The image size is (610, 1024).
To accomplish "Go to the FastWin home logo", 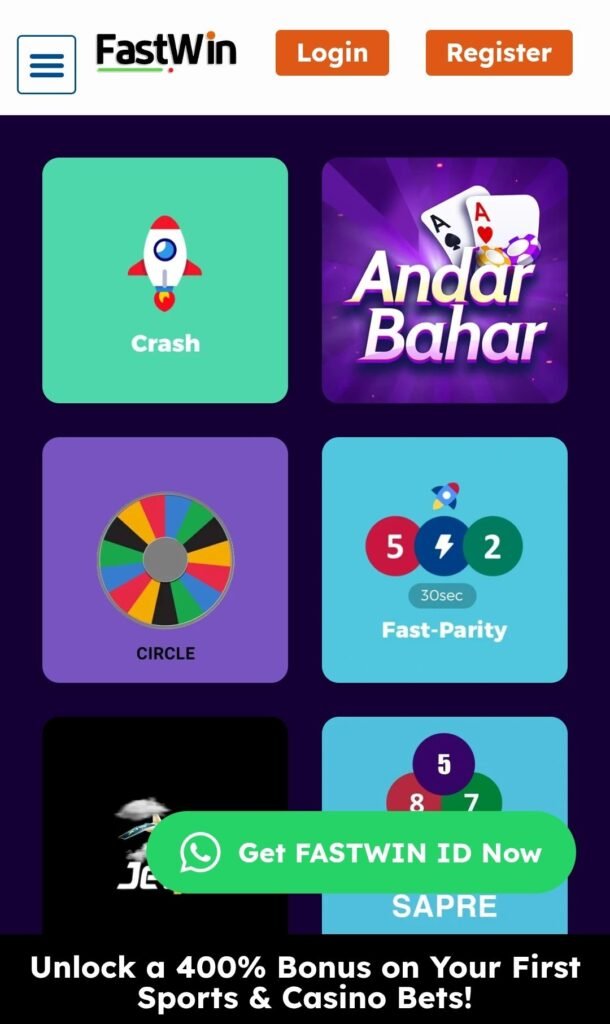I will tap(166, 52).
